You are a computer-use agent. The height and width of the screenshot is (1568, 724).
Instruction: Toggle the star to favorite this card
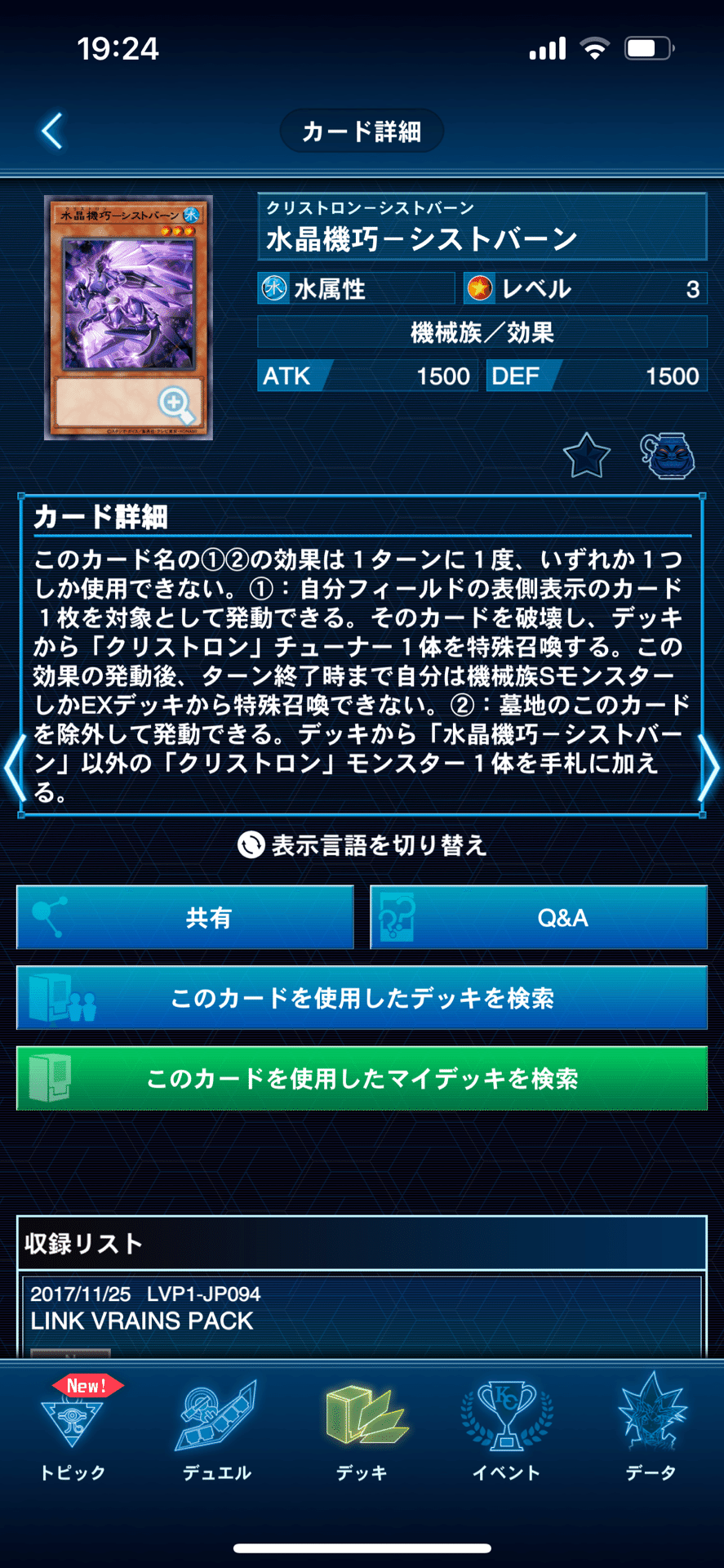point(586,457)
